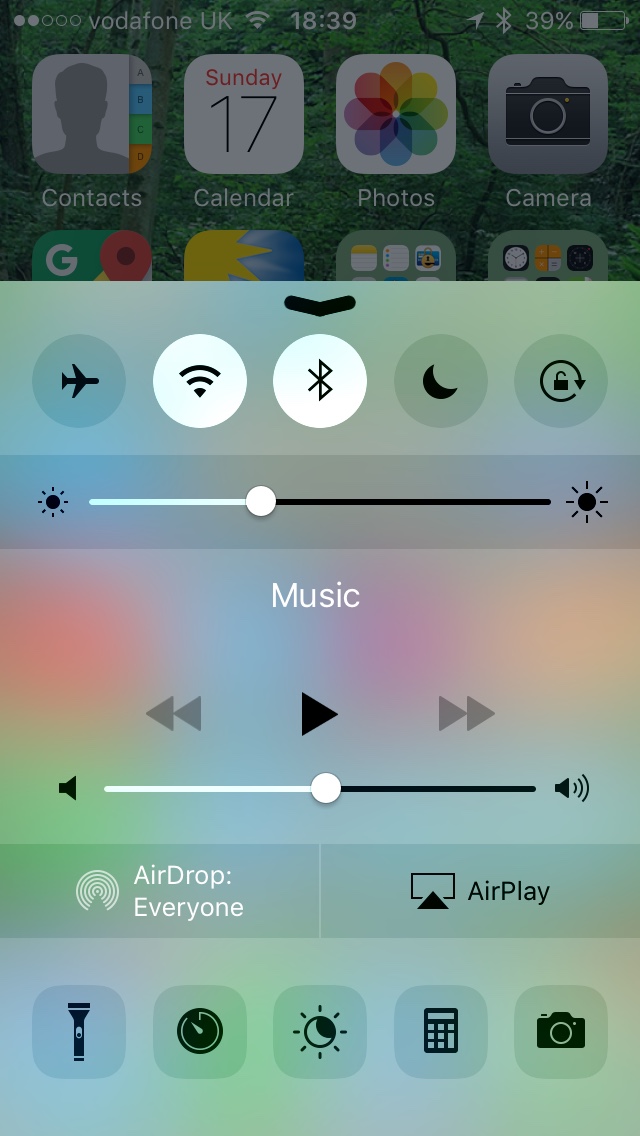Turn off Wi-Fi

[x=200, y=380]
